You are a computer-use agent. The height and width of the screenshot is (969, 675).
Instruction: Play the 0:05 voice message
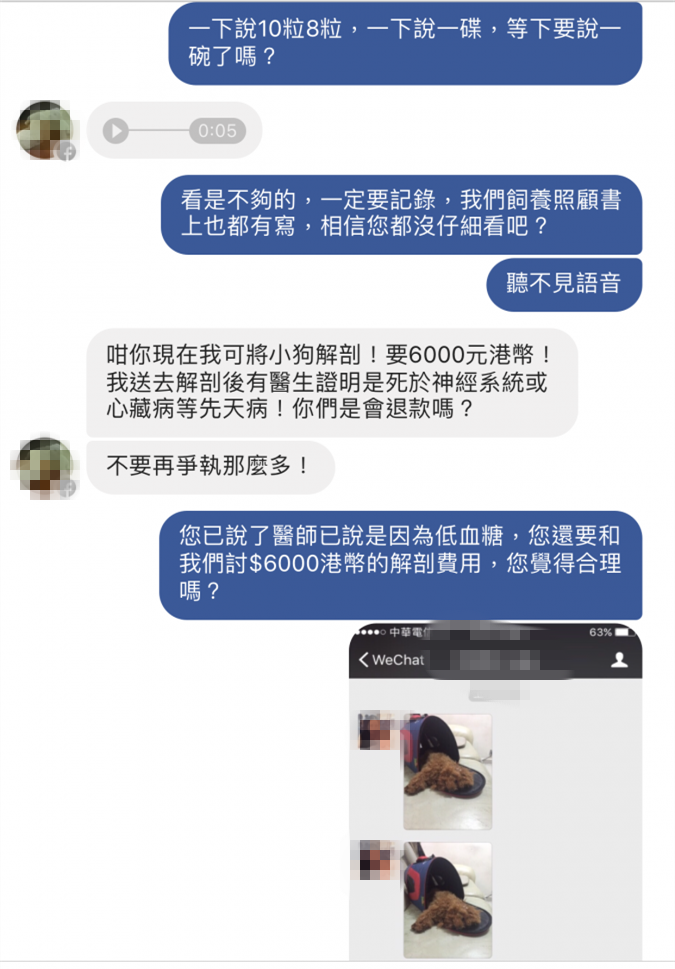(116, 131)
